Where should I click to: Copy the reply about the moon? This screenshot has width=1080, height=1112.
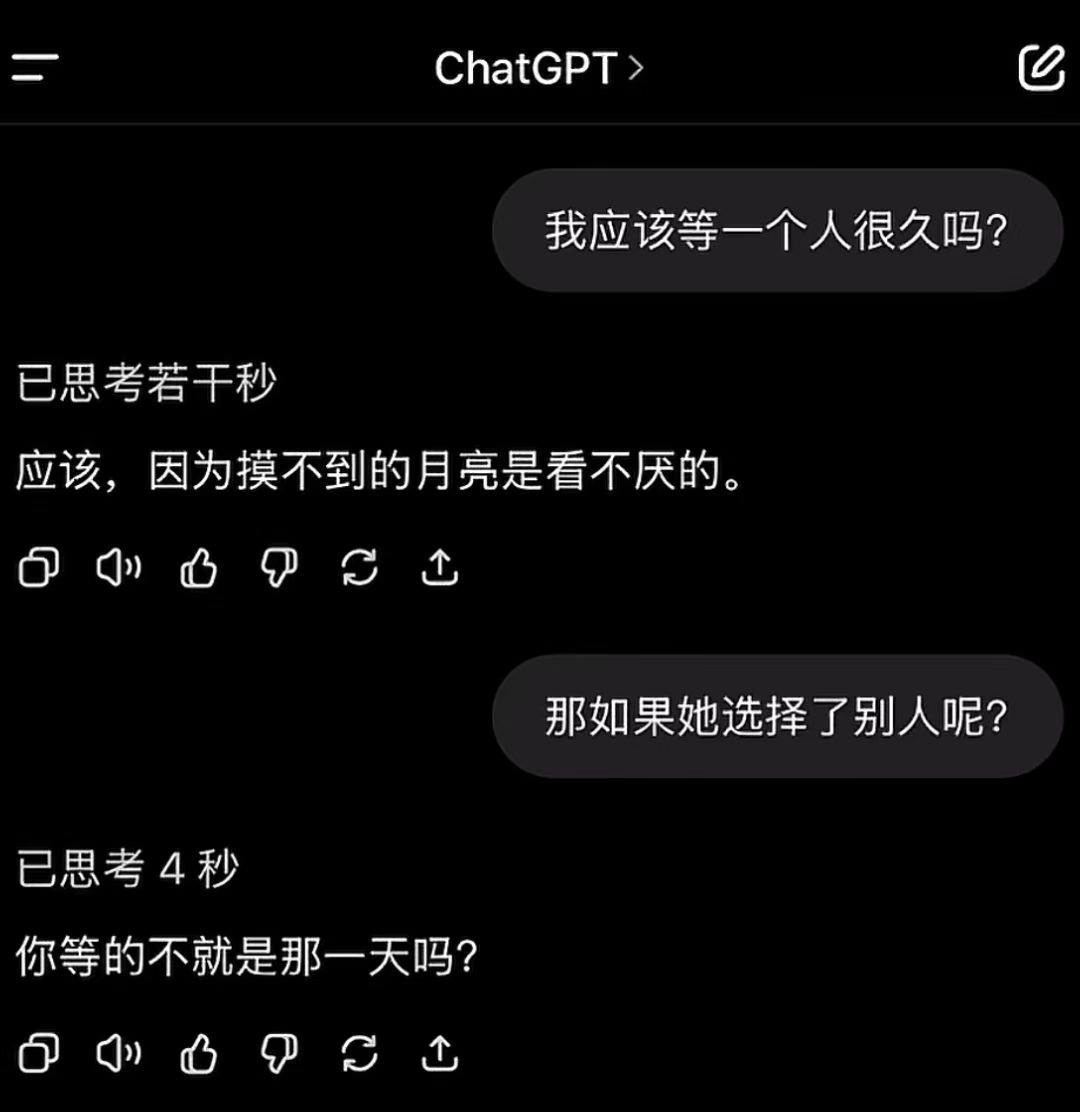(x=39, y=569)
